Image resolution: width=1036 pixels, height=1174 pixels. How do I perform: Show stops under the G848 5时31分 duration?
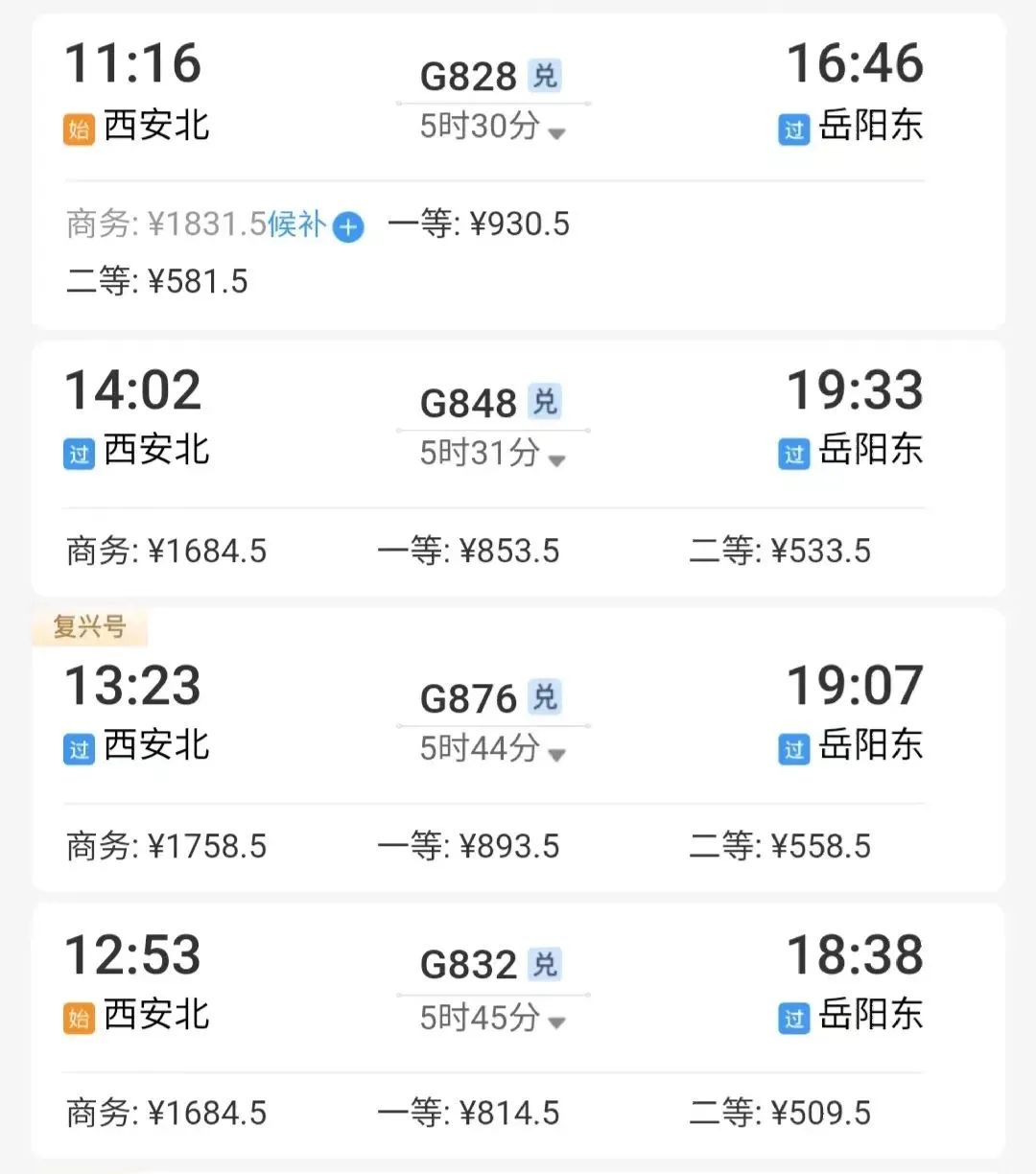click(556, 459)
